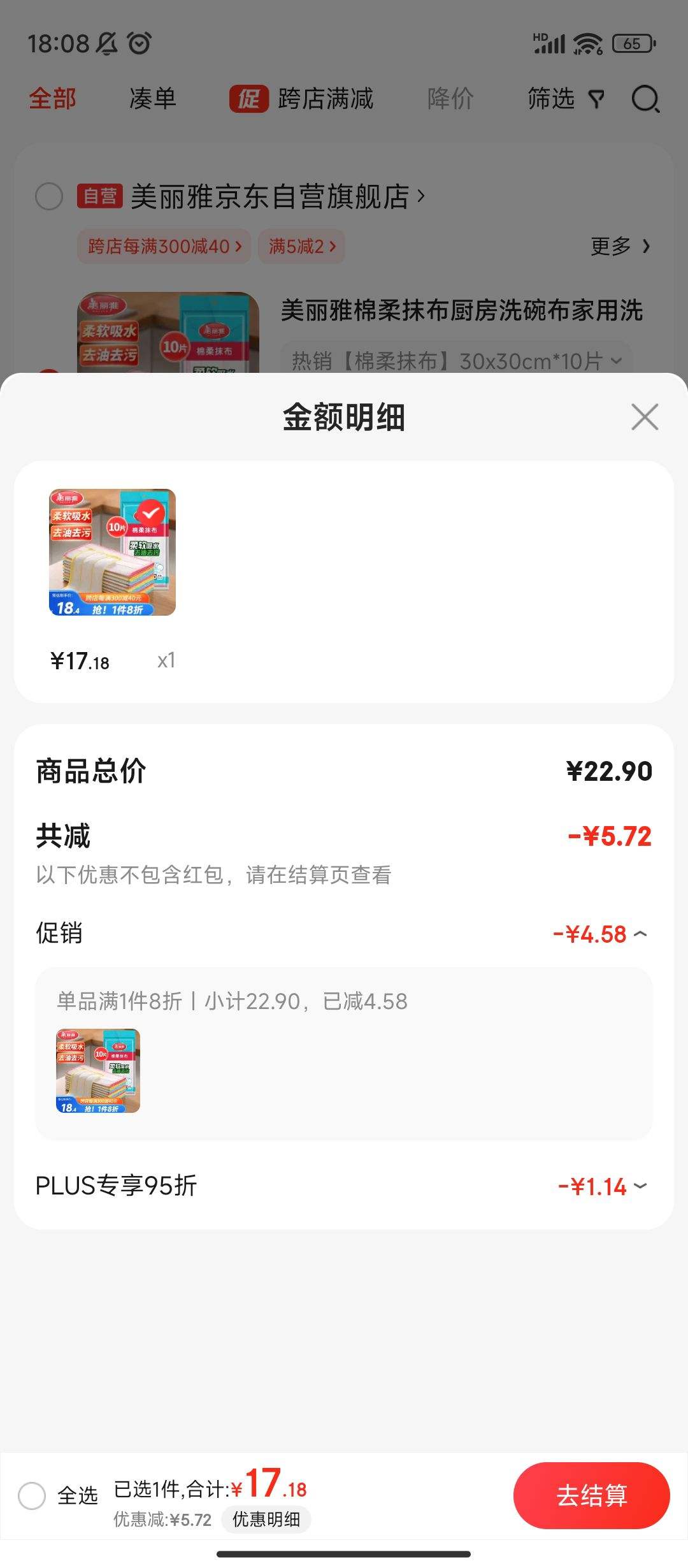This screenshot has height=1568, width=688.
Task: Tap 去结算 to check out
Action: [x=591, y=1495]
